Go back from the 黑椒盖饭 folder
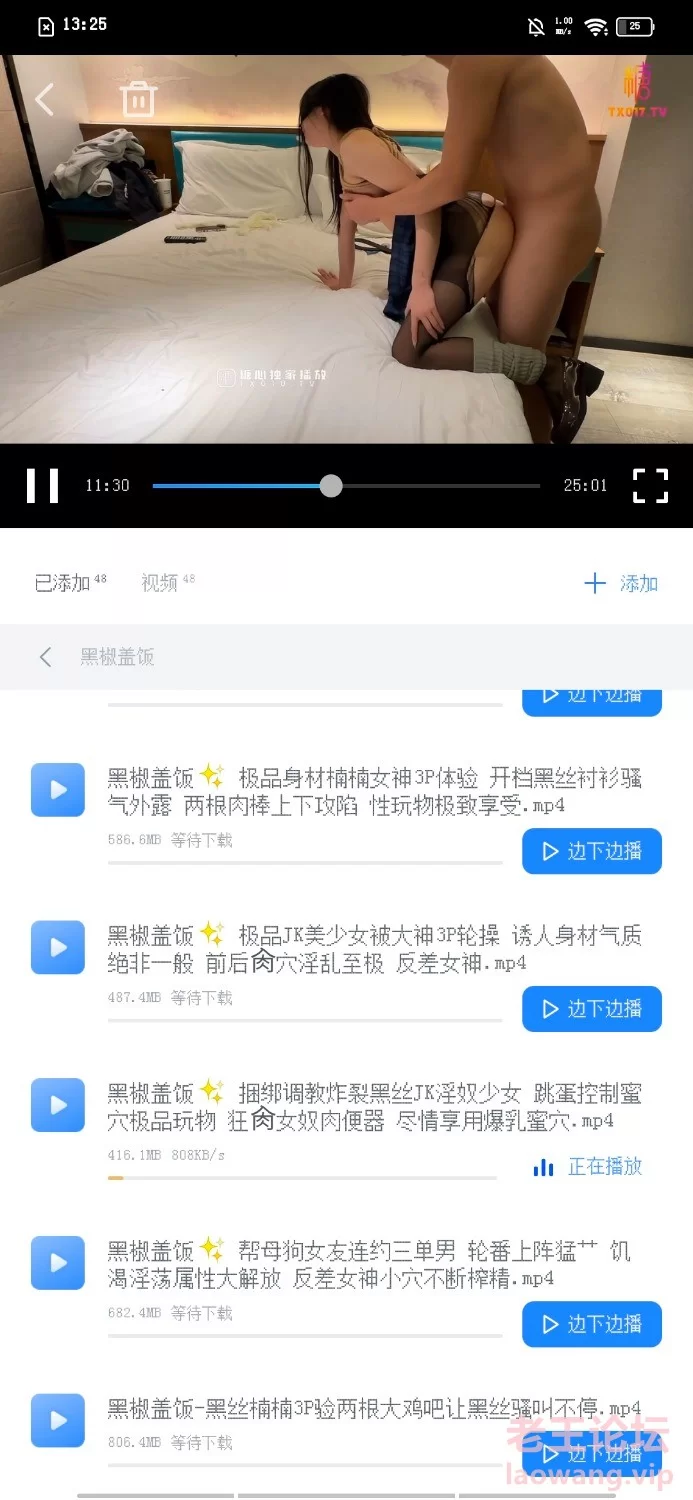 (45, 657)
